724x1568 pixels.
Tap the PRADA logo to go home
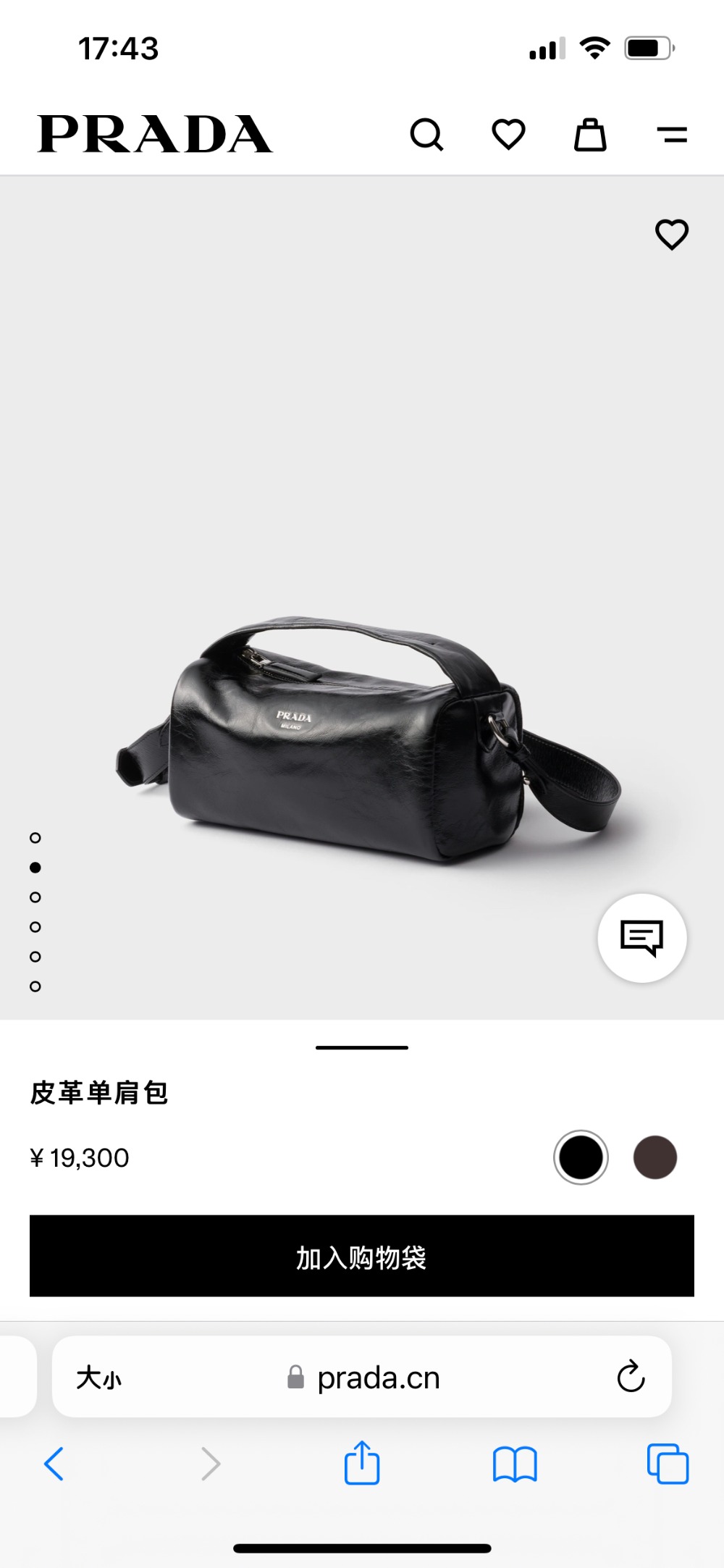(x=154, y=135)
